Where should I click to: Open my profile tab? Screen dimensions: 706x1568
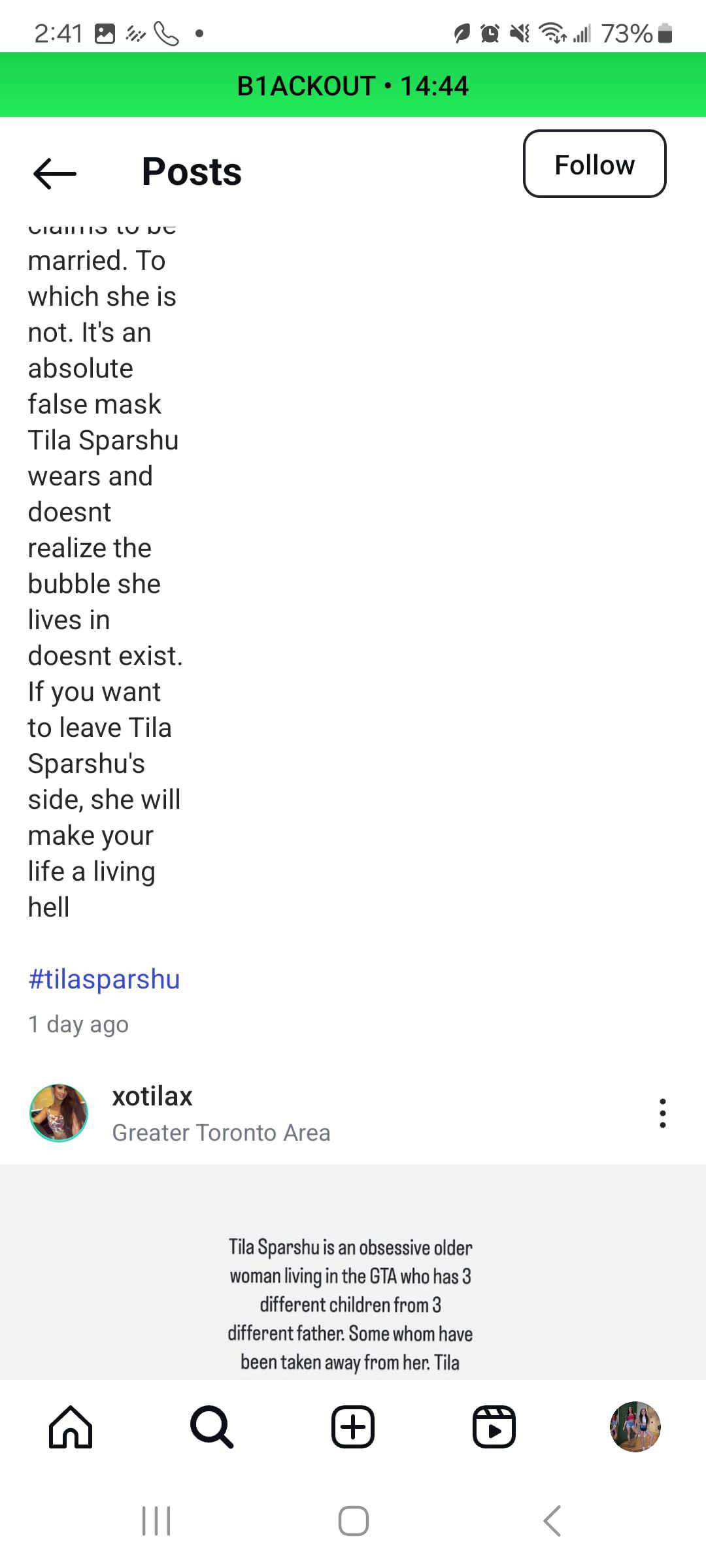[635, 1427]
